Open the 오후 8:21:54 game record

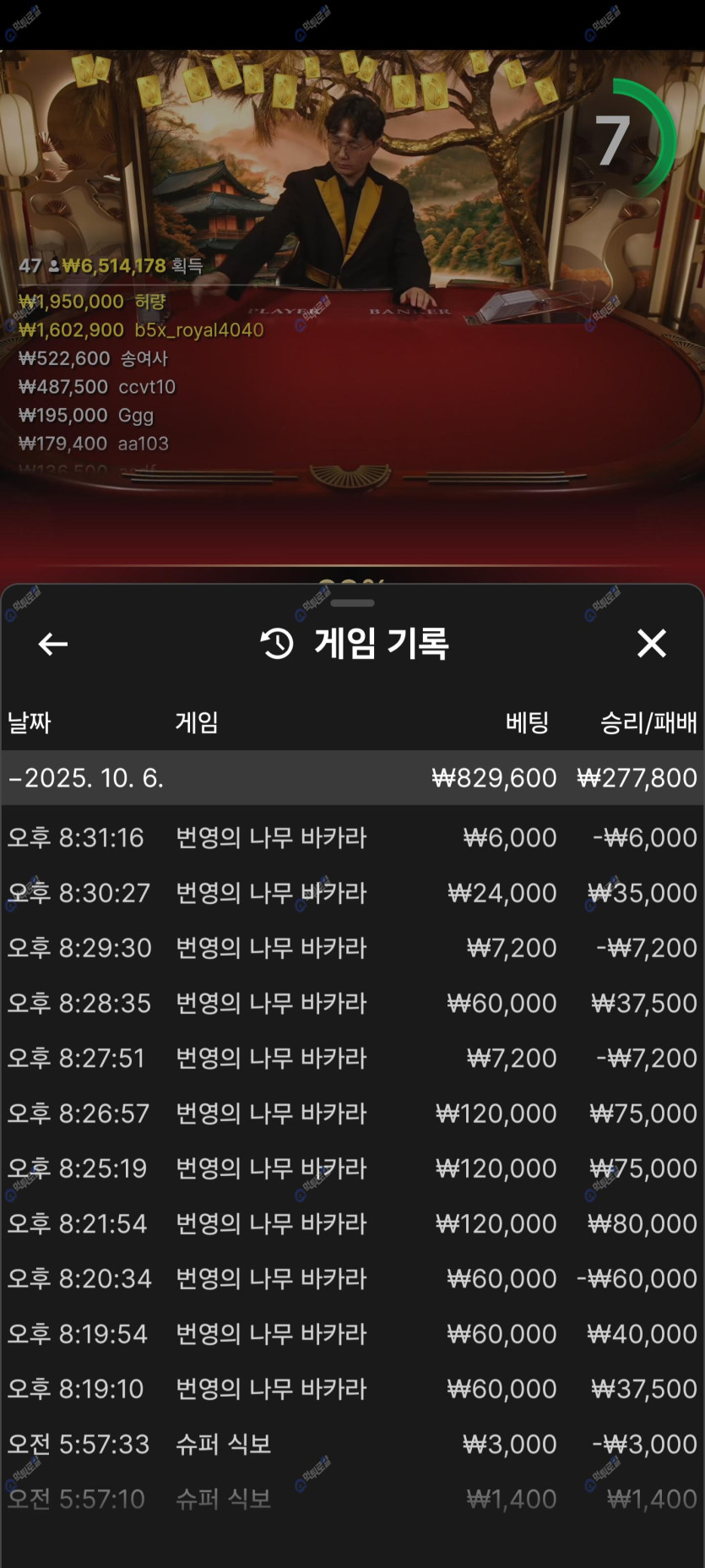click(352, 1223)
